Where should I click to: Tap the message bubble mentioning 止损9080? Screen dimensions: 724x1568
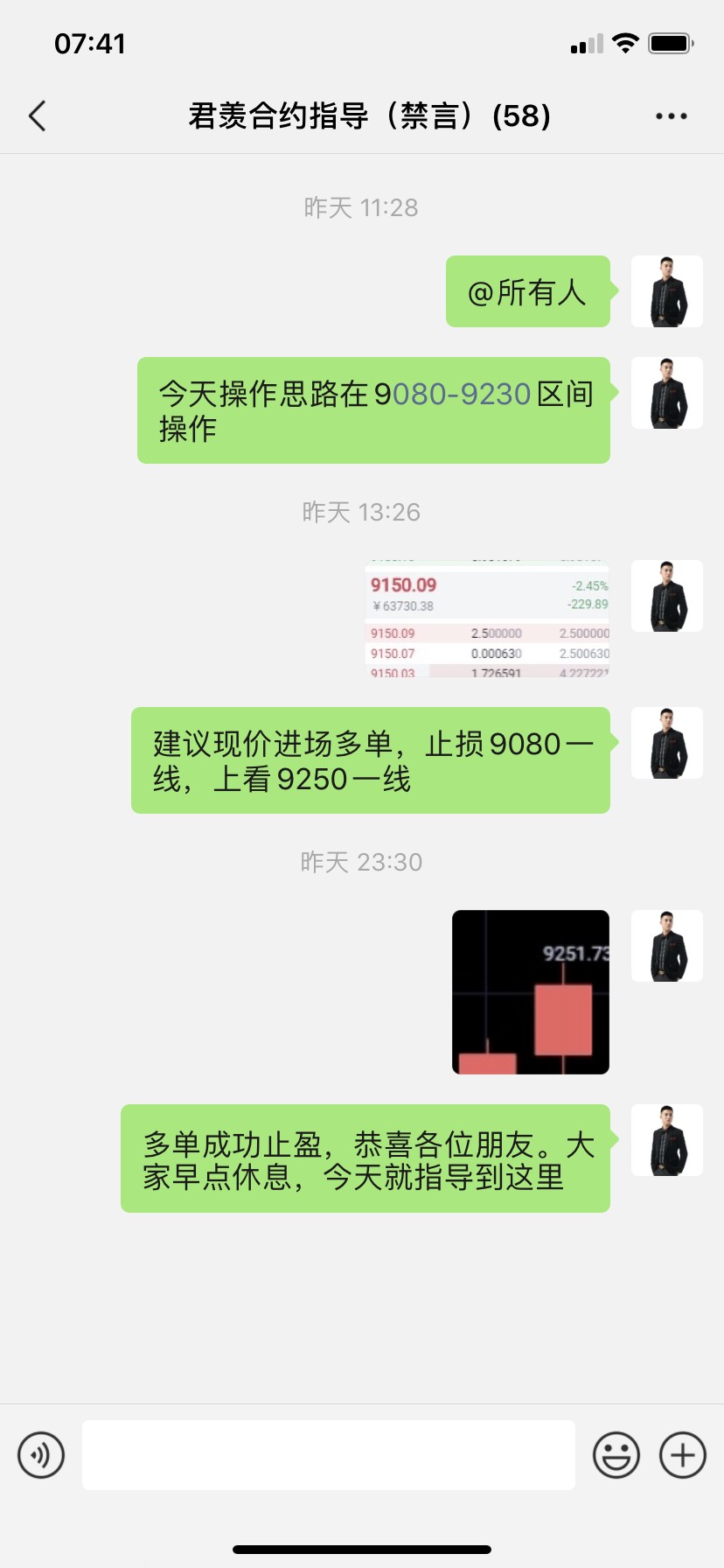pos(371,759)
